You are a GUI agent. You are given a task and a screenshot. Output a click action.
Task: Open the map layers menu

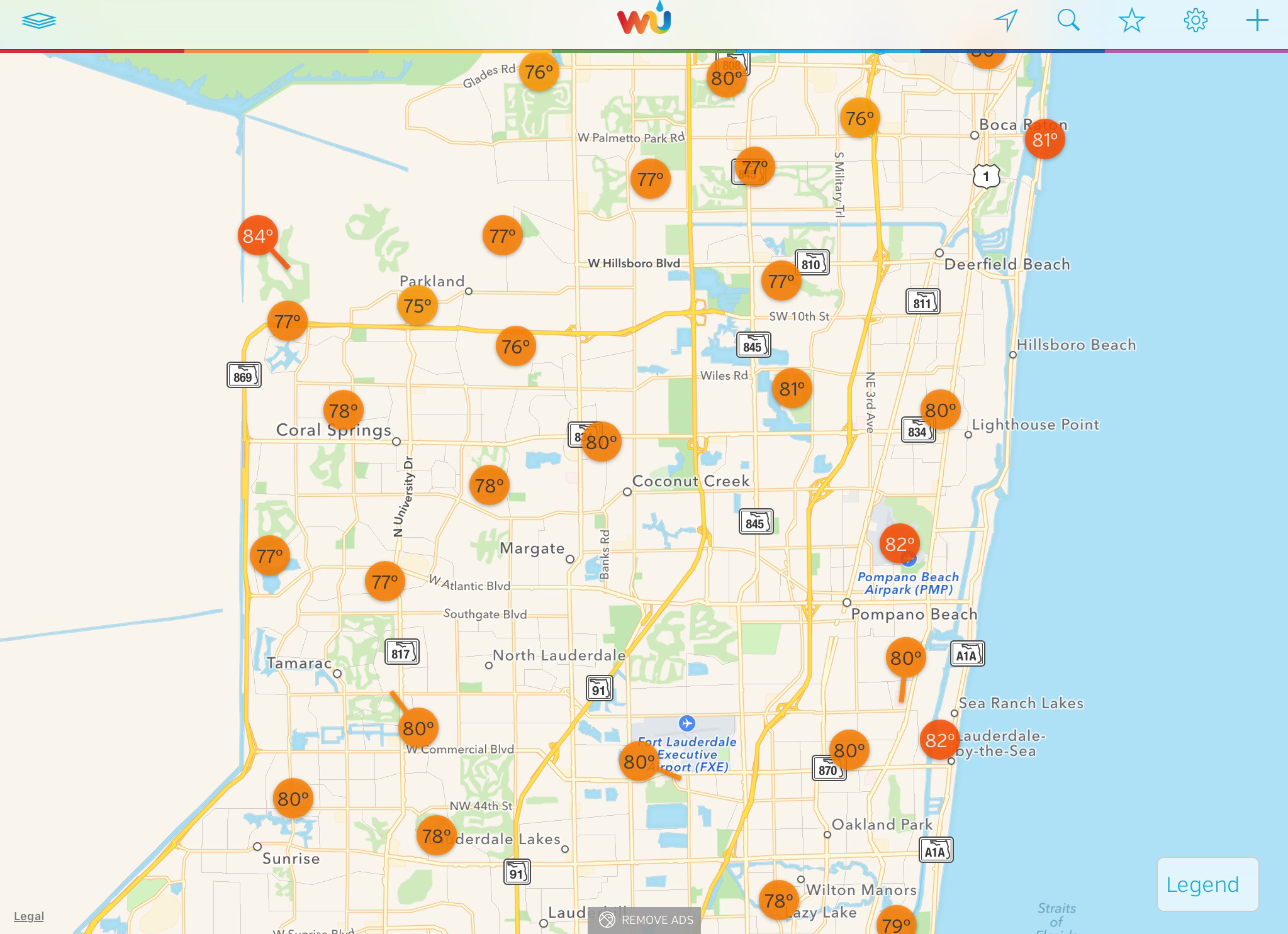tap(38, 21)
